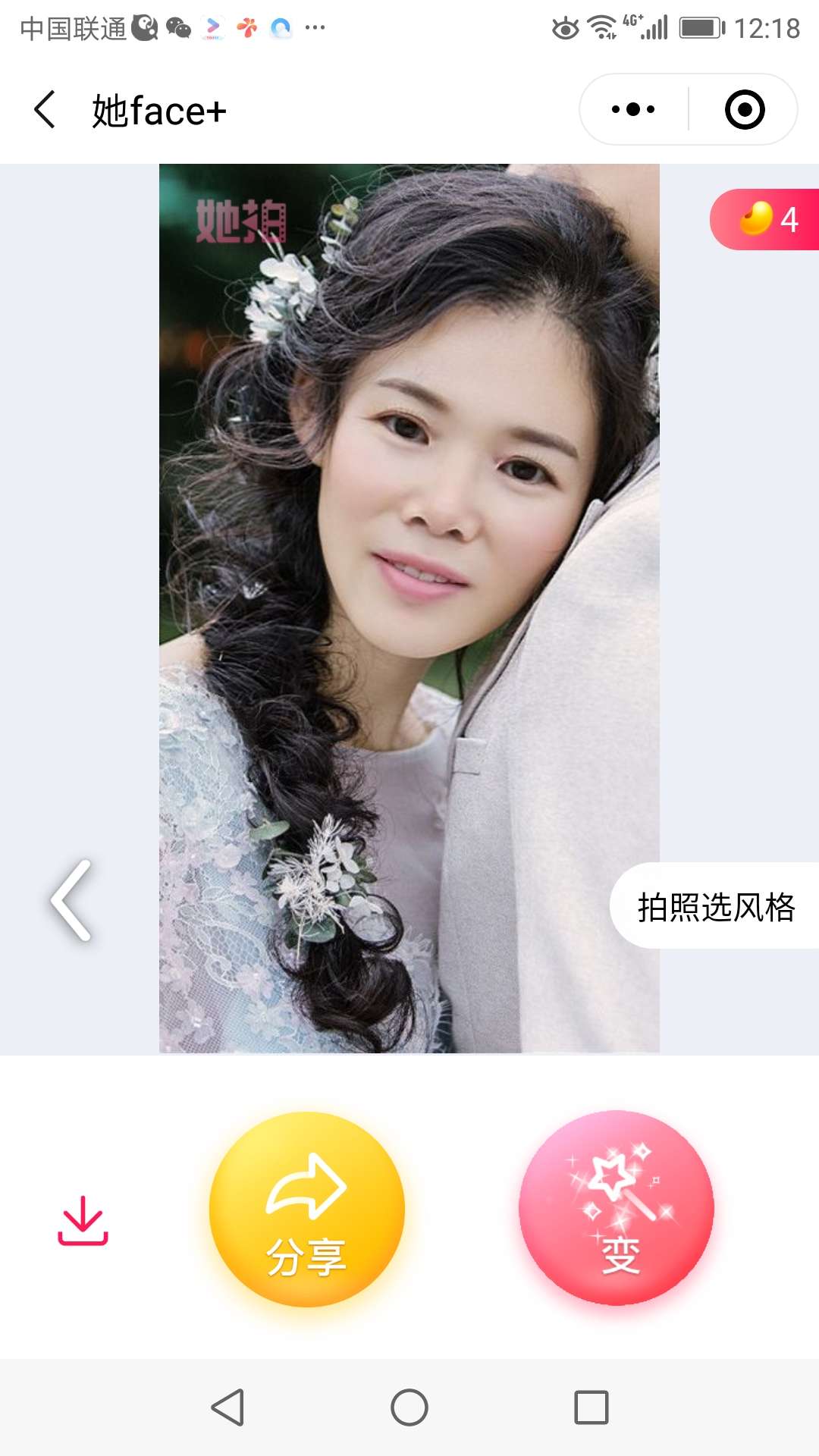Tap the yellow 分享 share button
Screen dimensions: 819x1456
click(x=306, y=1208)
